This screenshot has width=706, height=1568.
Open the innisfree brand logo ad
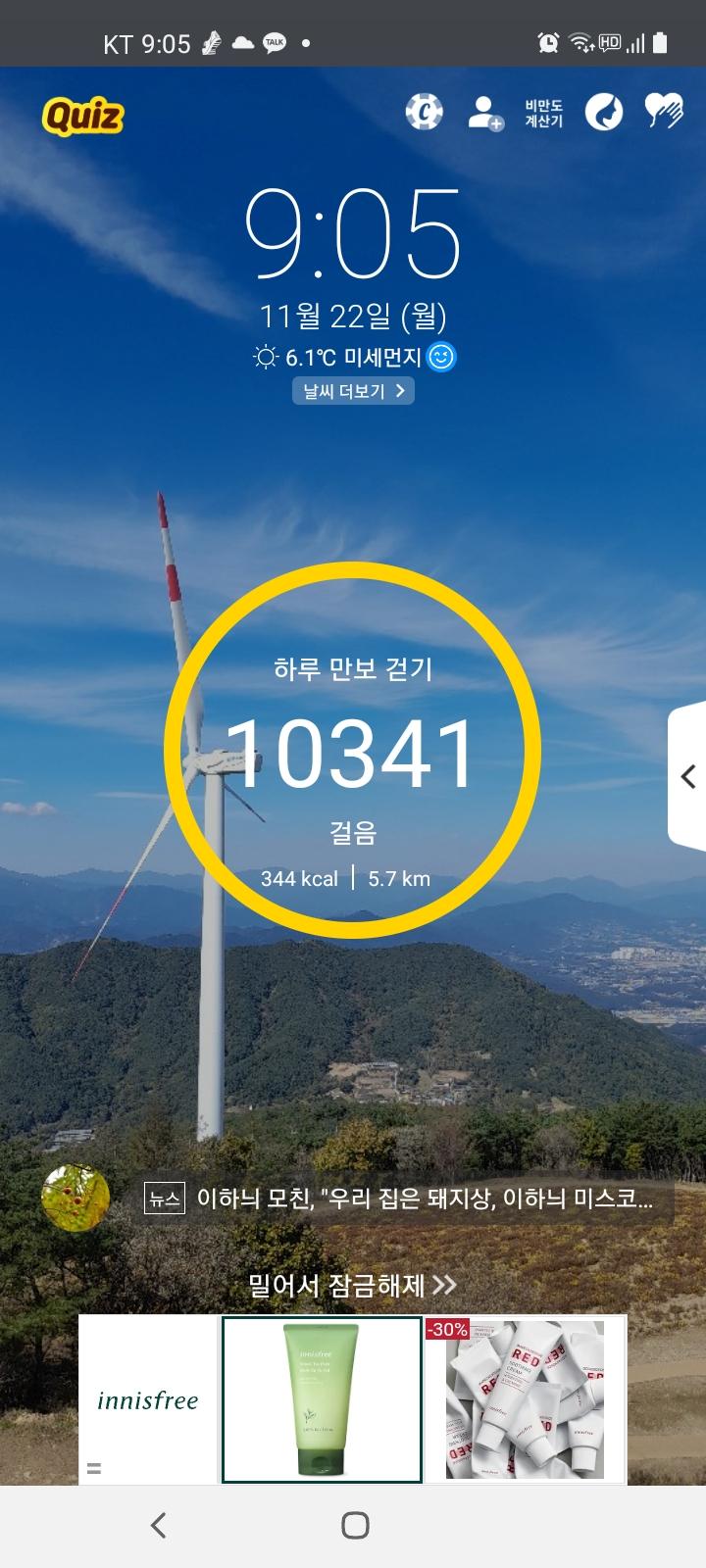coord(148,1400)
